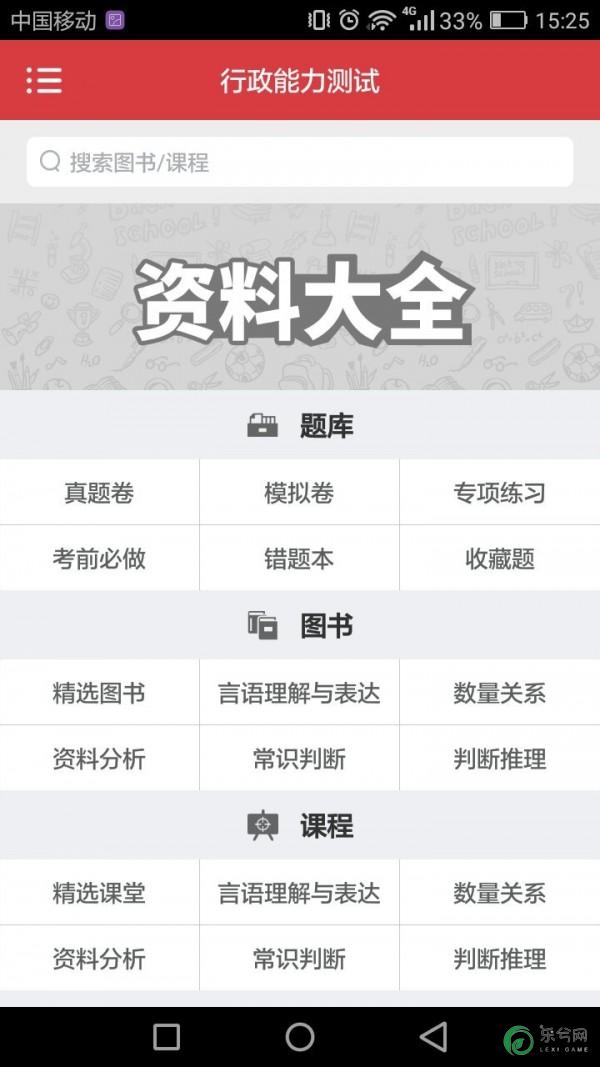Open 真题卷 in 题库
600x1067 pixels.
[x=99, y=493]
